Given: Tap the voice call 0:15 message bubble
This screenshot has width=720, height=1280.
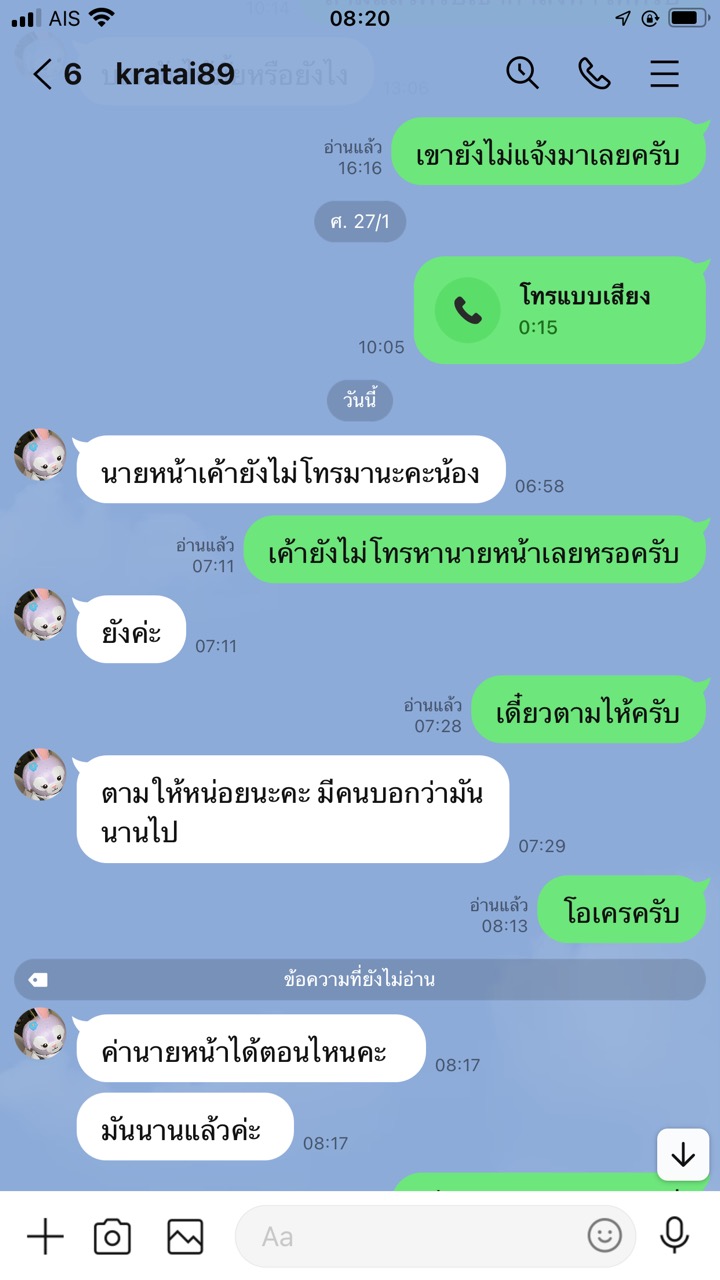Looking at the screenshot, I should [x=560, y=310].
